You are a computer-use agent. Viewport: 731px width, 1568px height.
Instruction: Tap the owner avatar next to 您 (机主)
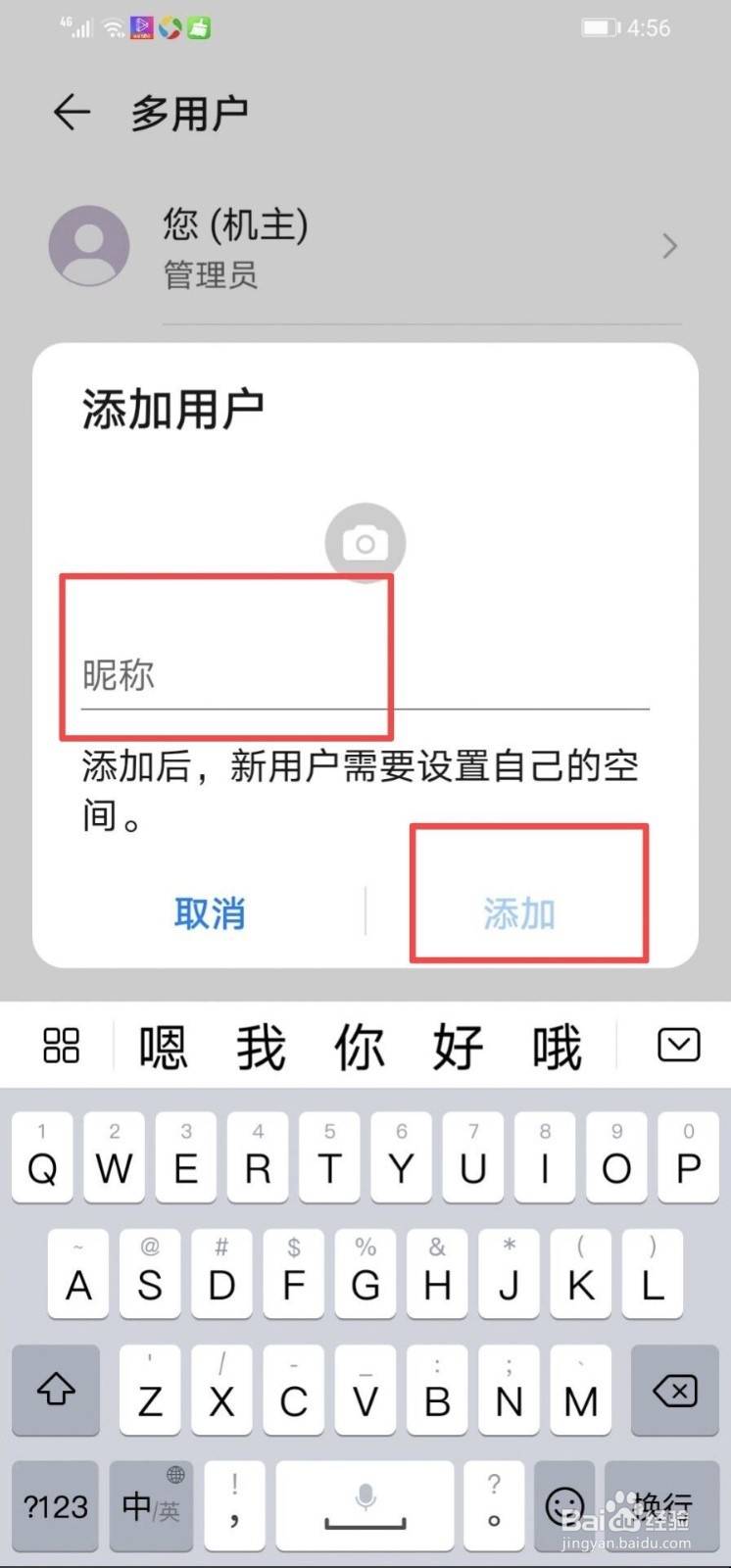[89, 246]
